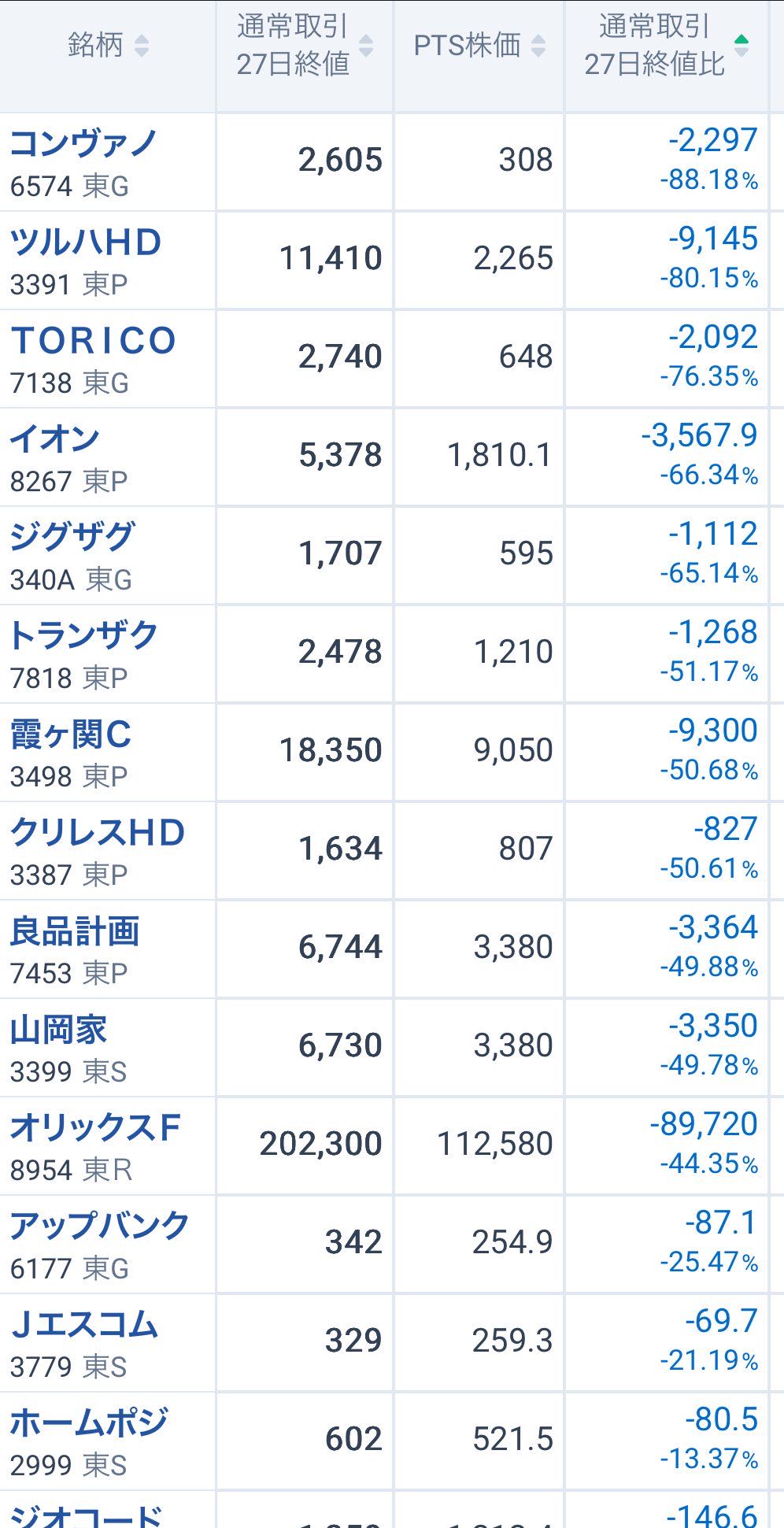Open the イオン stock link

pyautogui.click(x=54, y=438)
